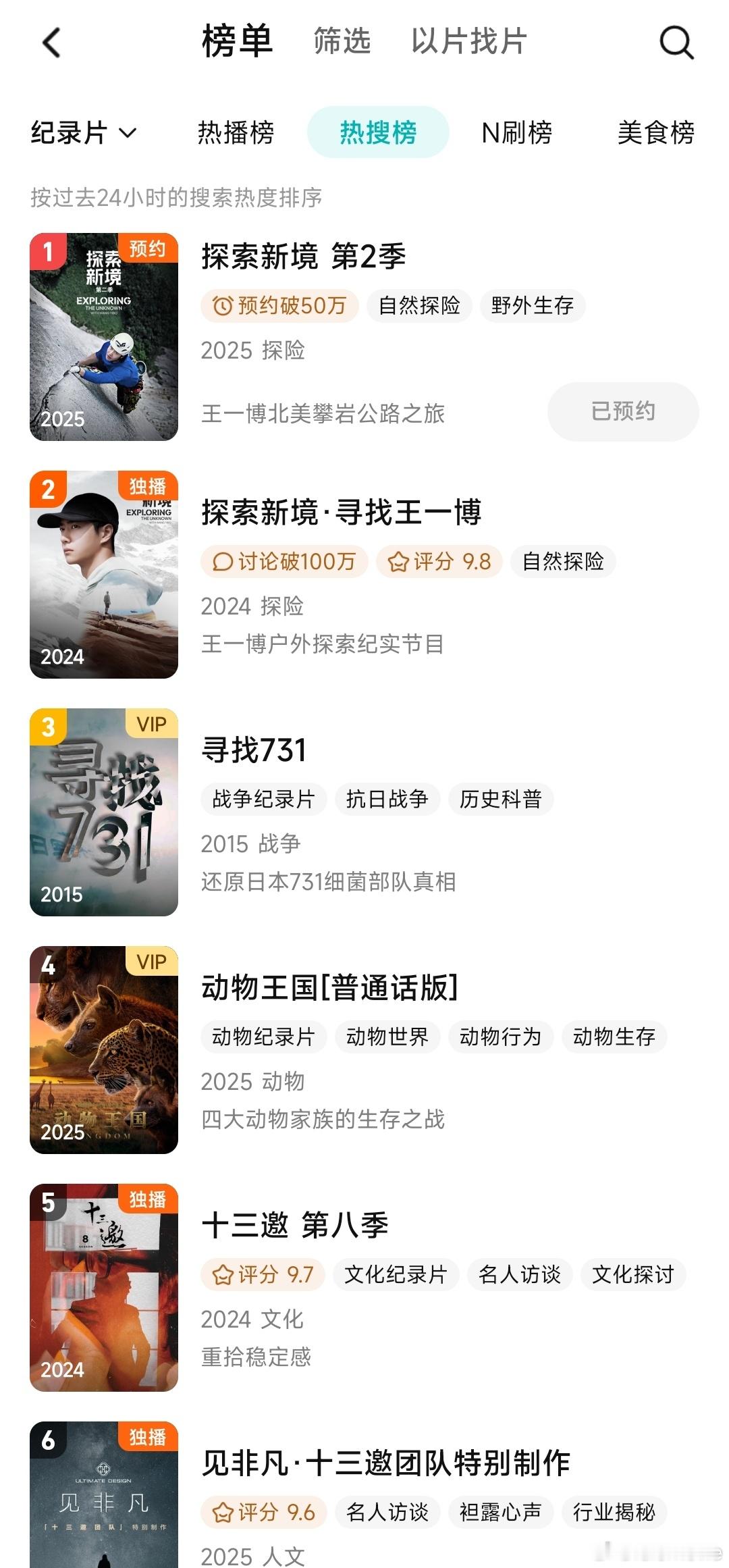
Task: Select the 热播榜 ranking
Action: coord(236,132)
